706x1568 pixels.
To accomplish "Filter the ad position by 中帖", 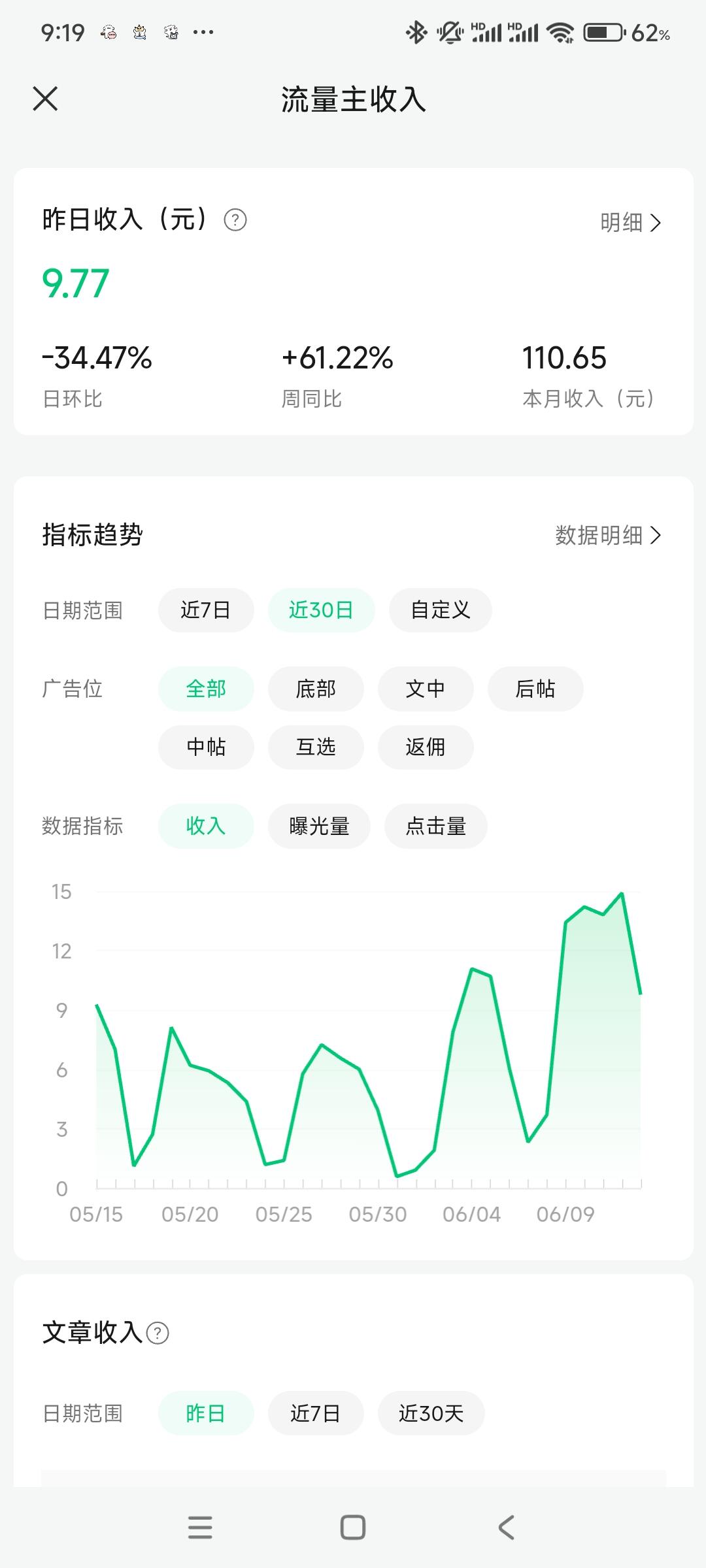I will [x=205, y=747].
